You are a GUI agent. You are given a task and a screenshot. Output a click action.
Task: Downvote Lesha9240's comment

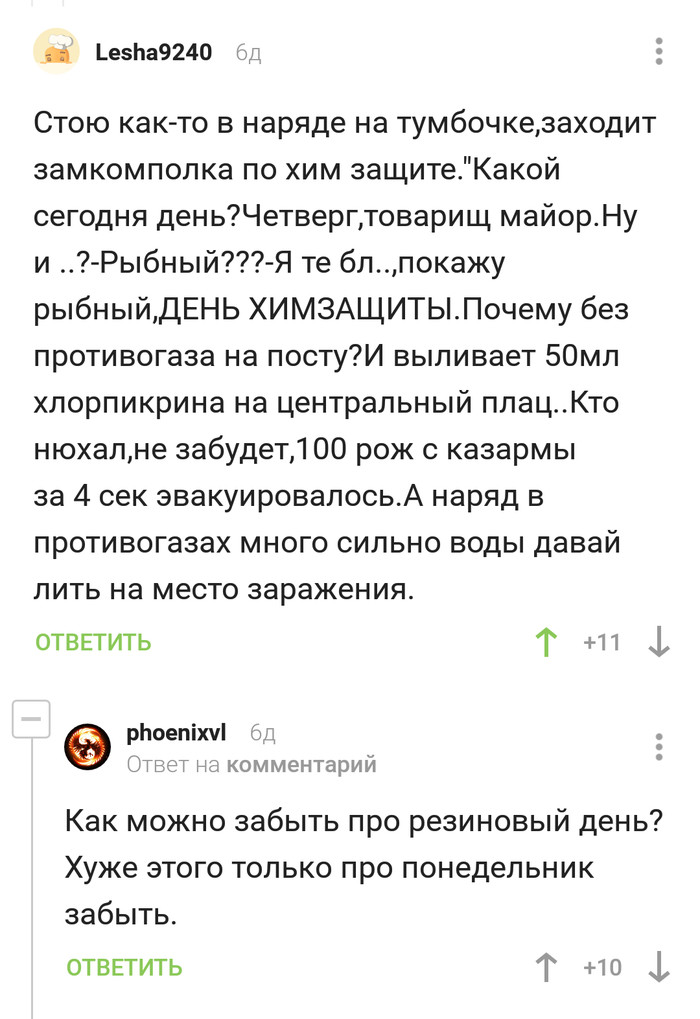tap(659, 642)
